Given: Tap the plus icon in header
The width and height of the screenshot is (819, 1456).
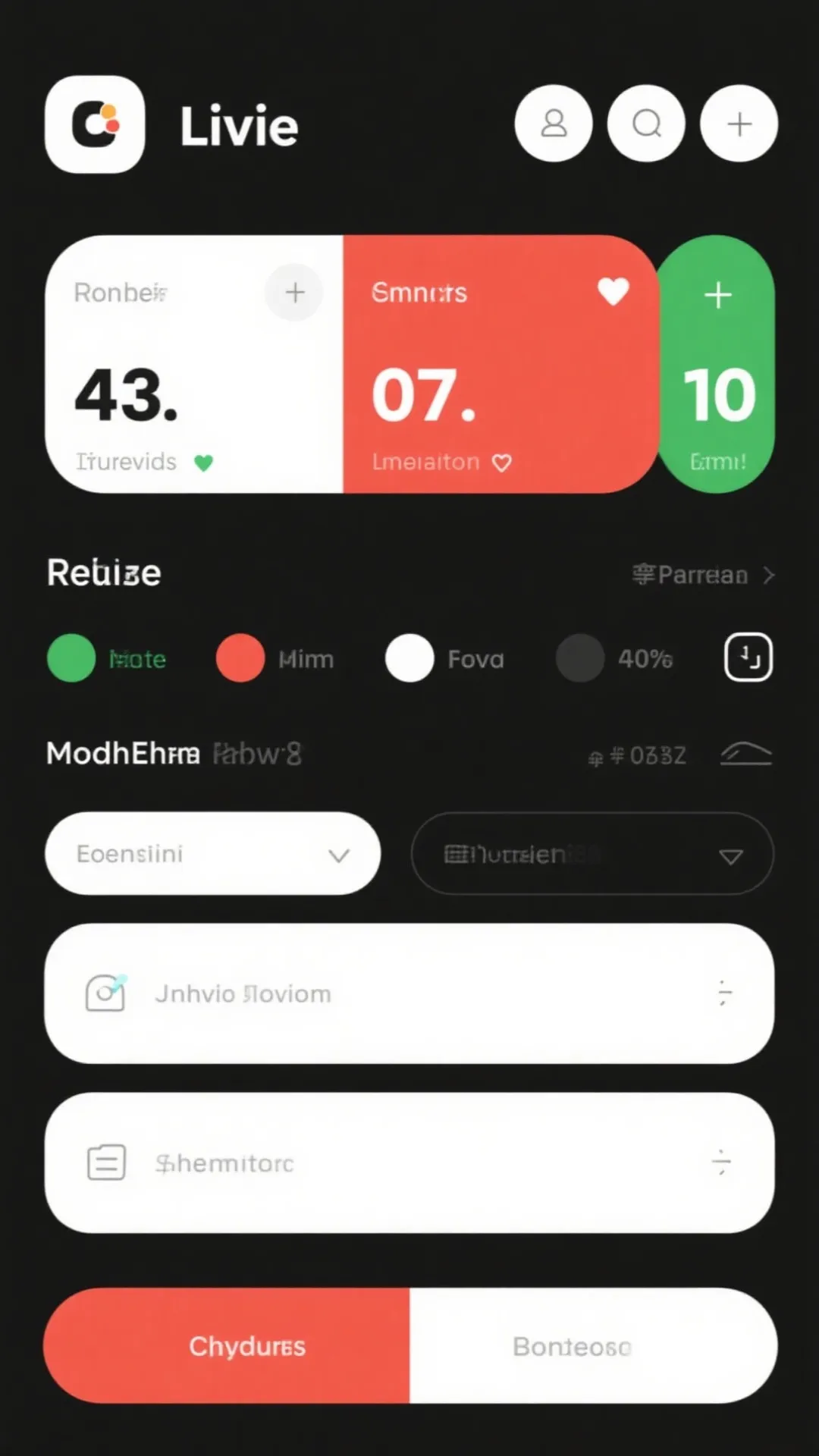Looking at the screenshot, I should [x=739, y=124].
